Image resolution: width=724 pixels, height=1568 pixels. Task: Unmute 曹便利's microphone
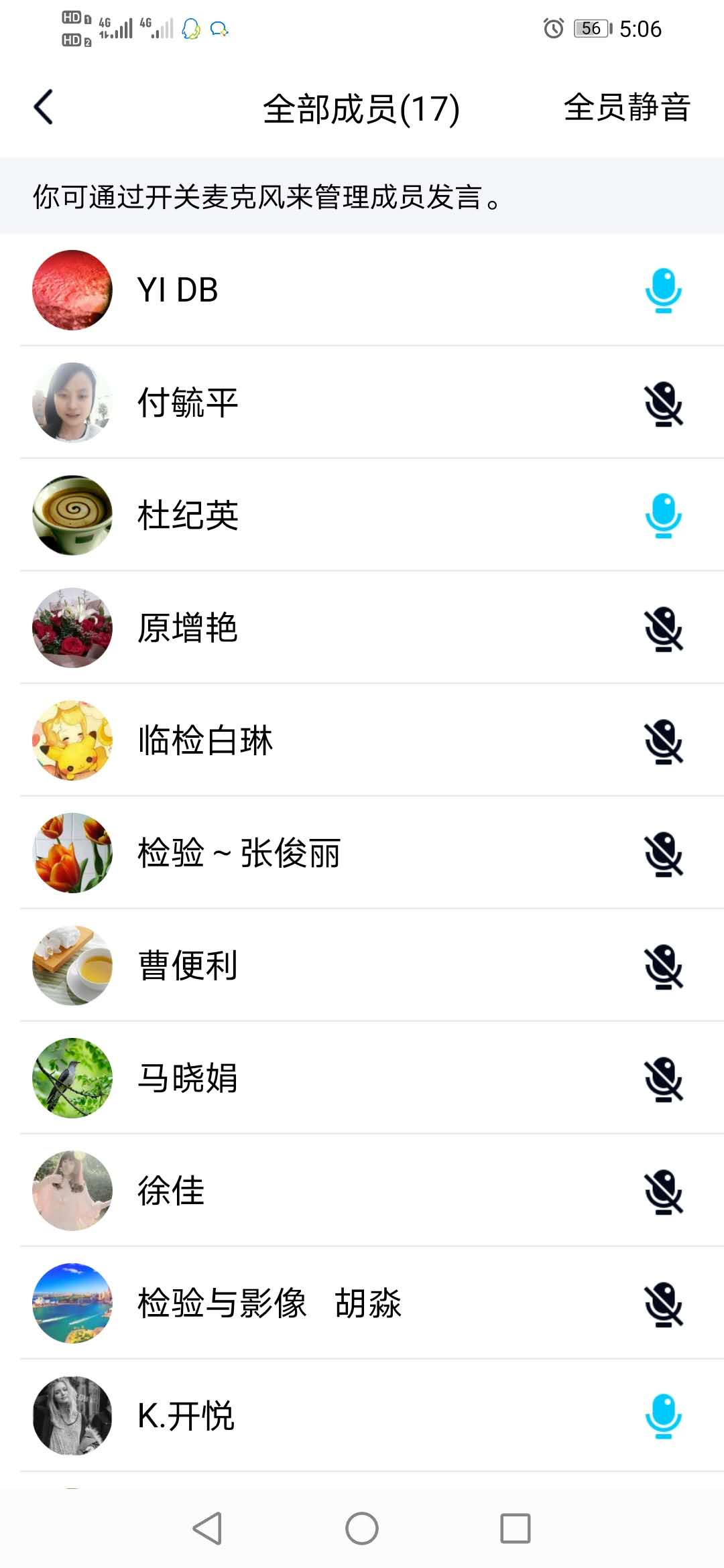tap(663, 966)
